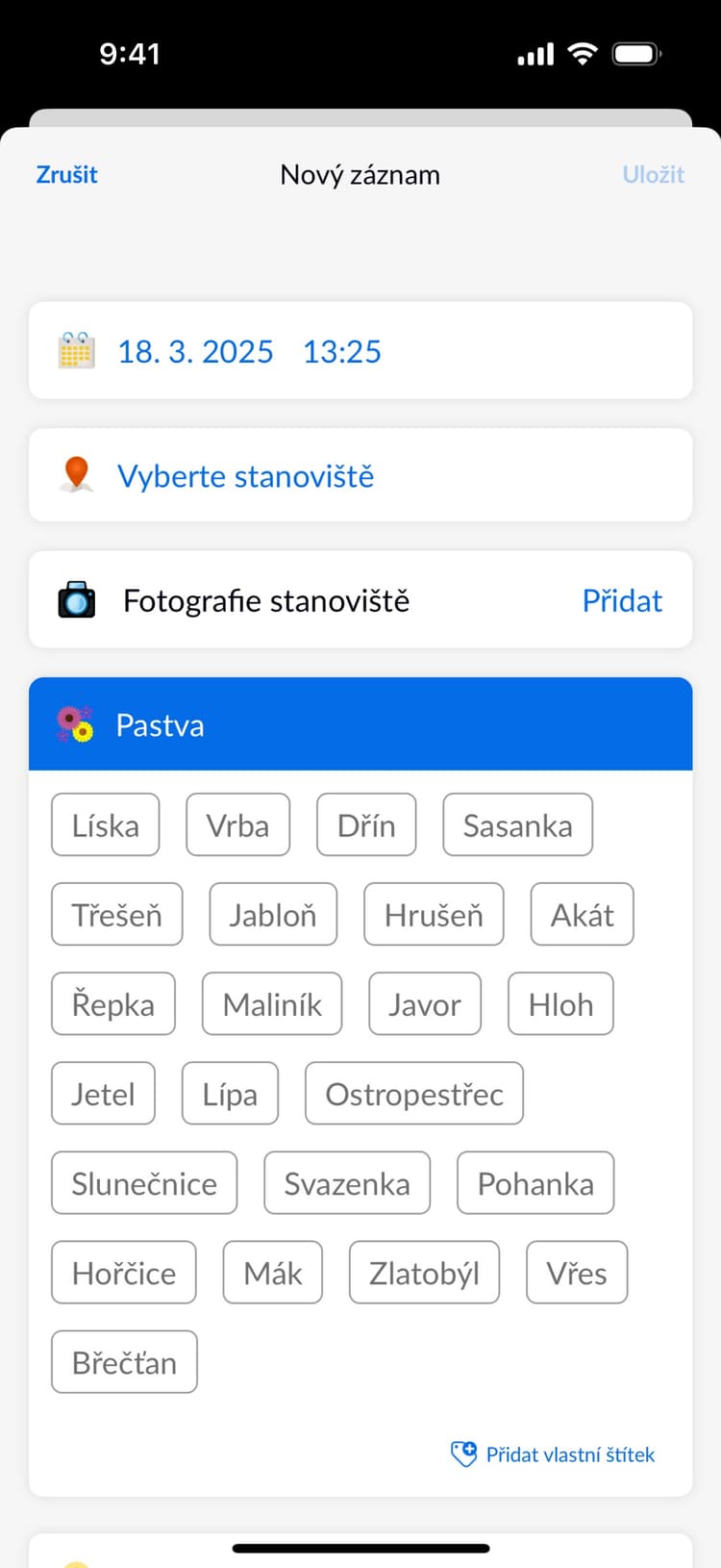Toggle the Jetel tag
721x1568 pixels.
tap(103, 1093)
